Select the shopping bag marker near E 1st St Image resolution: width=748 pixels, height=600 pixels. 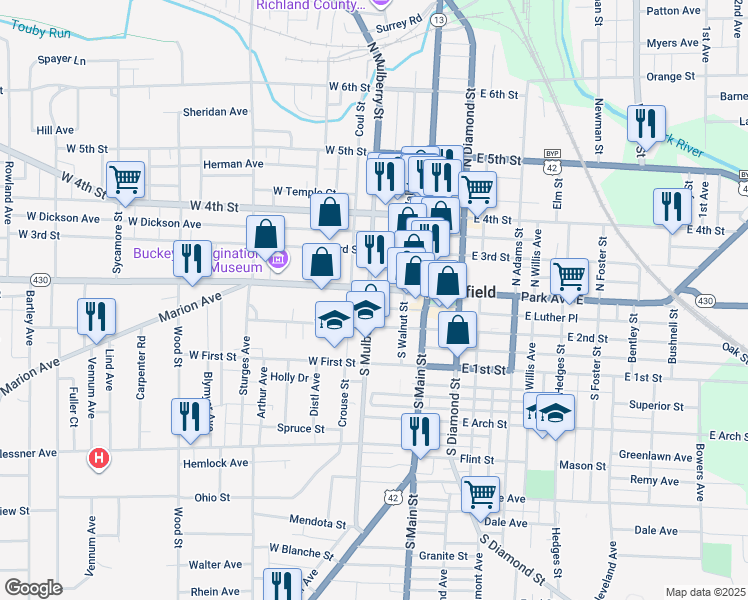click(457, 329)
